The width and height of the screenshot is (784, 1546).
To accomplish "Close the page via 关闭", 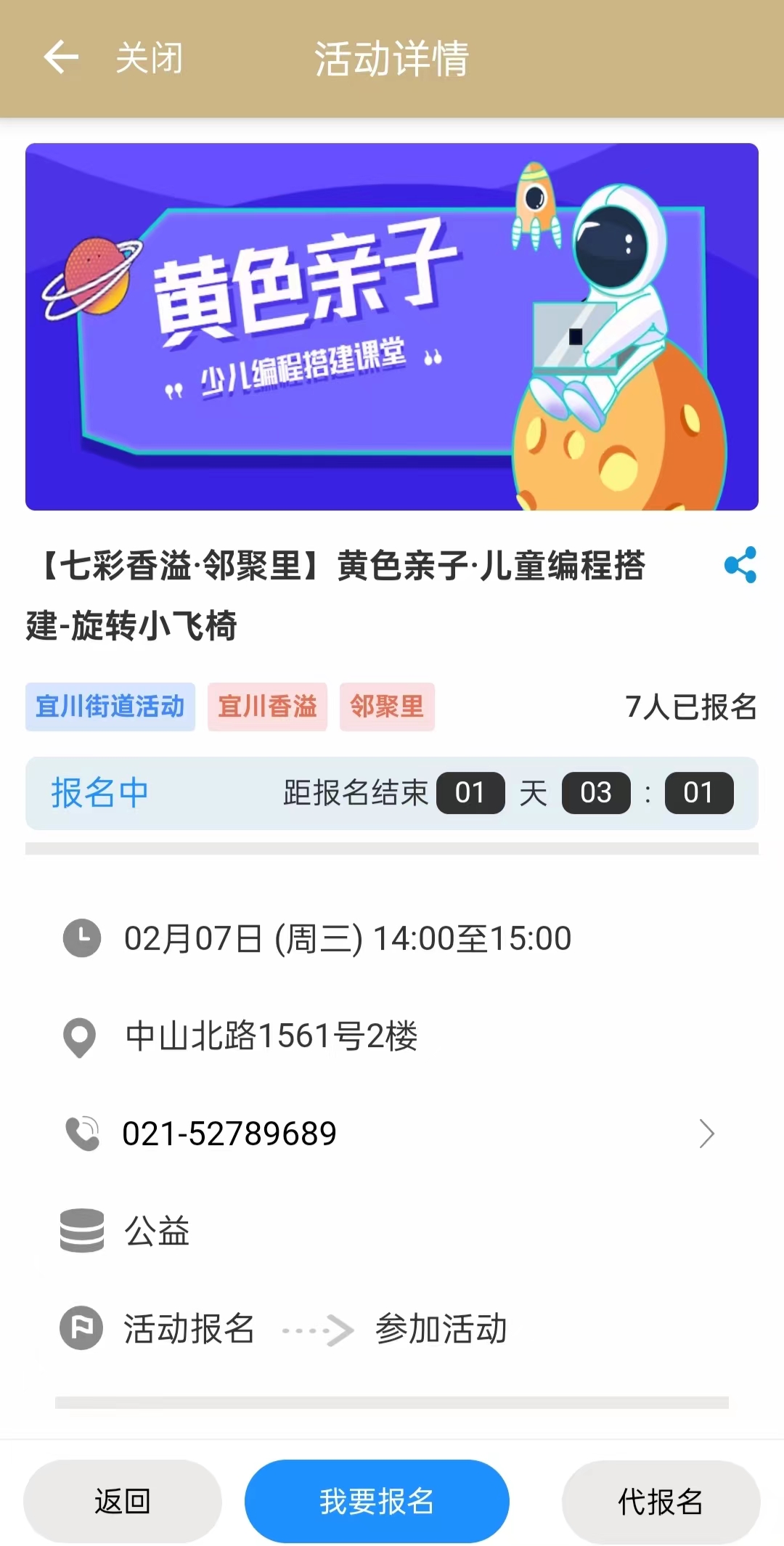I will pyautogui.click(x=150, y=58).
